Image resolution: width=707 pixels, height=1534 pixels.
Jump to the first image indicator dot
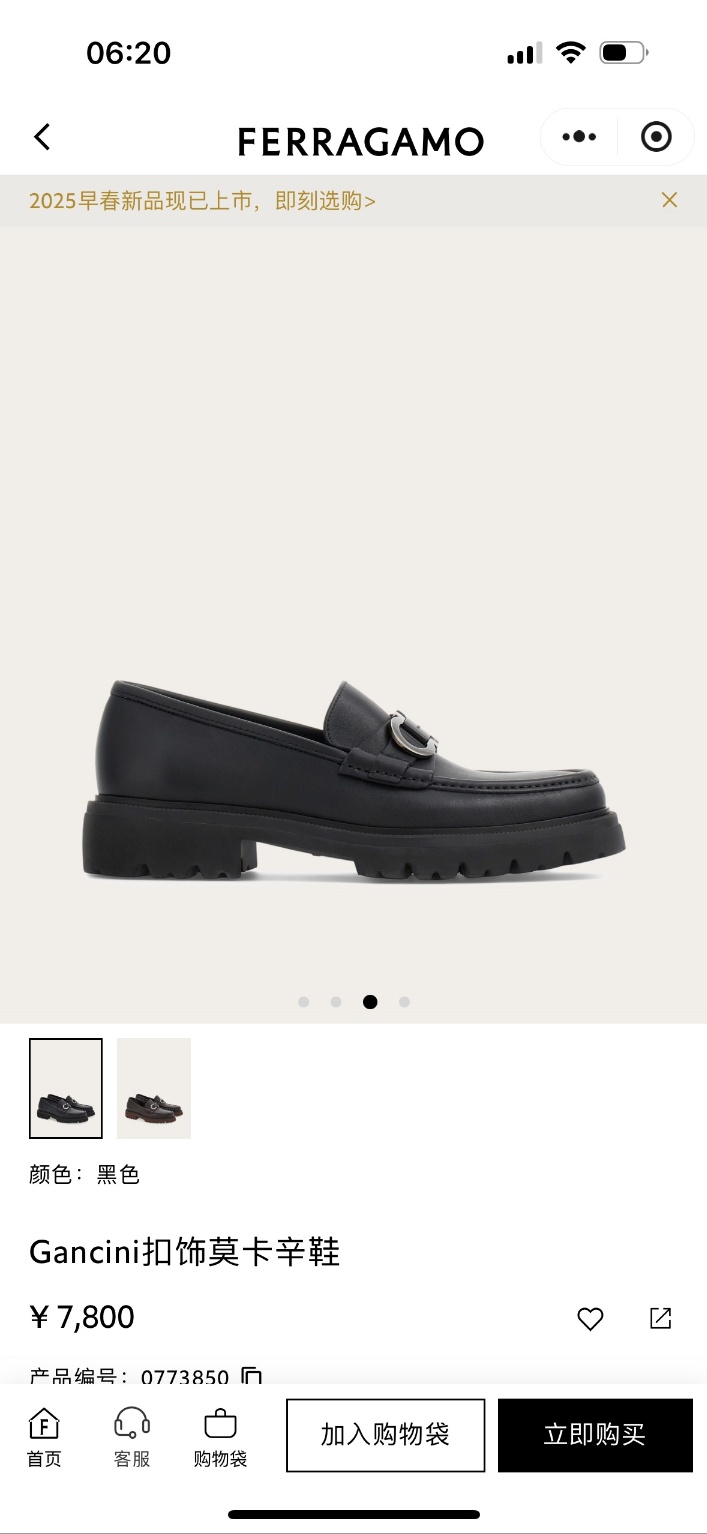coord(304,1002)
